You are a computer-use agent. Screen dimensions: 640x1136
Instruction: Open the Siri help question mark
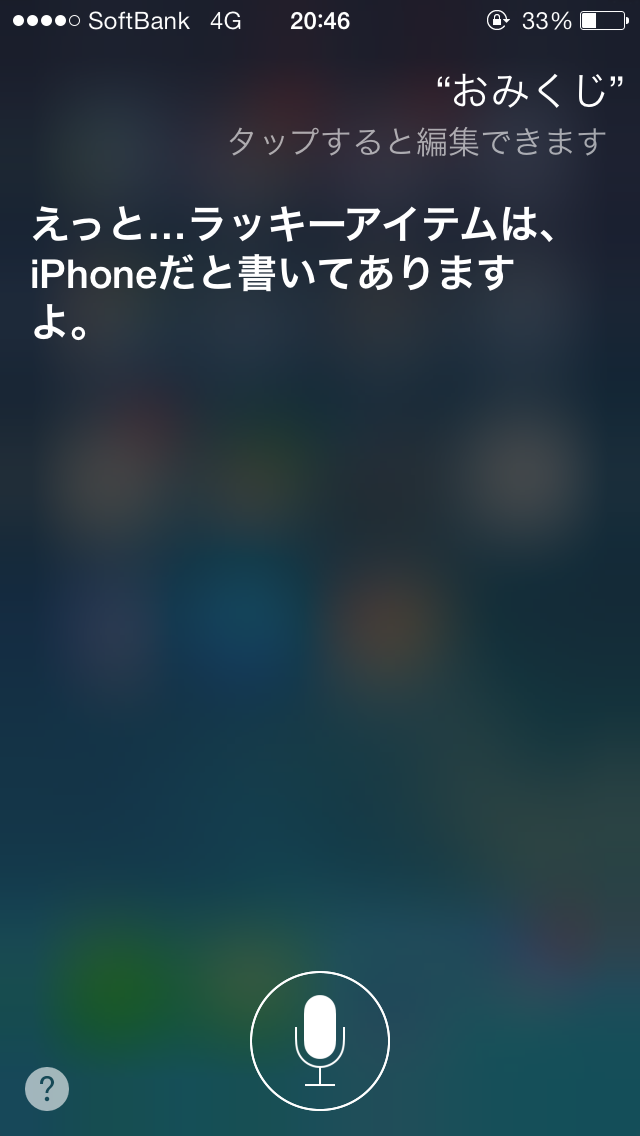pos(47,1088)
